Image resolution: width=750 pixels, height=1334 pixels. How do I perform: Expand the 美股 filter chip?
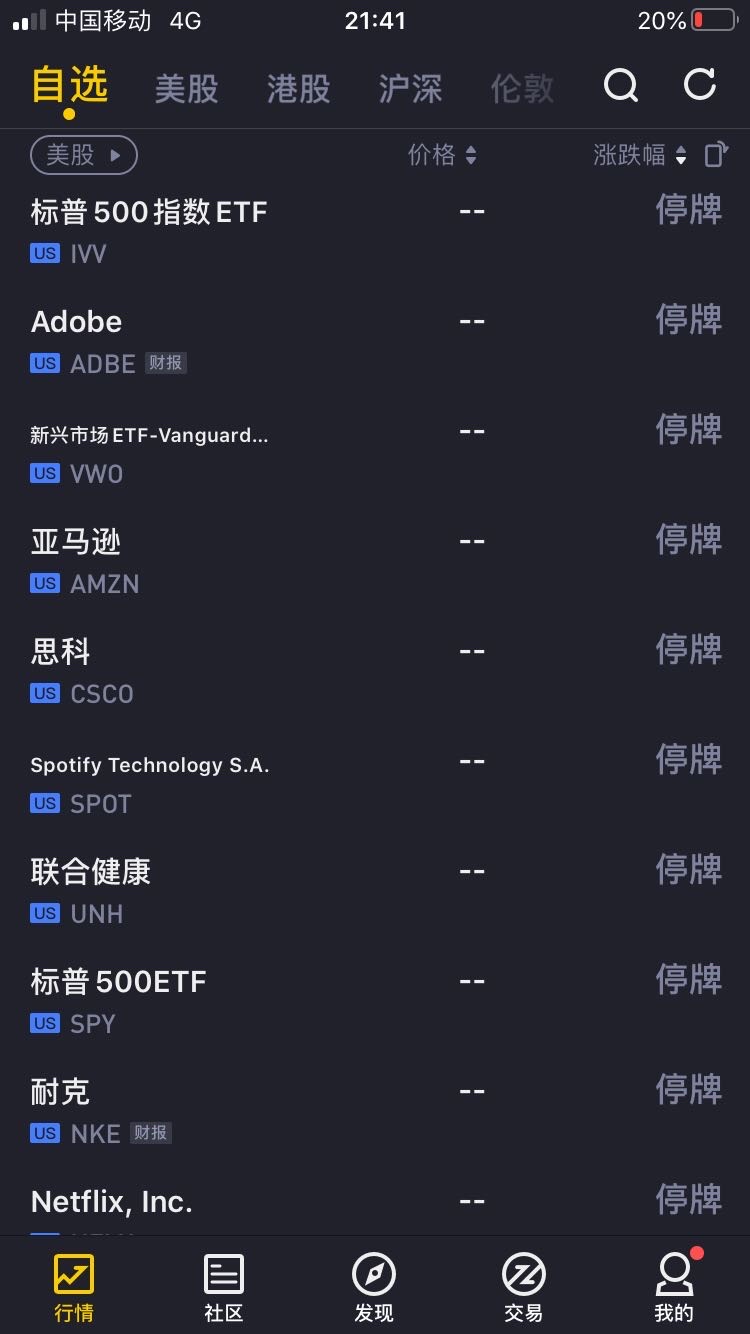pos(84,155)
